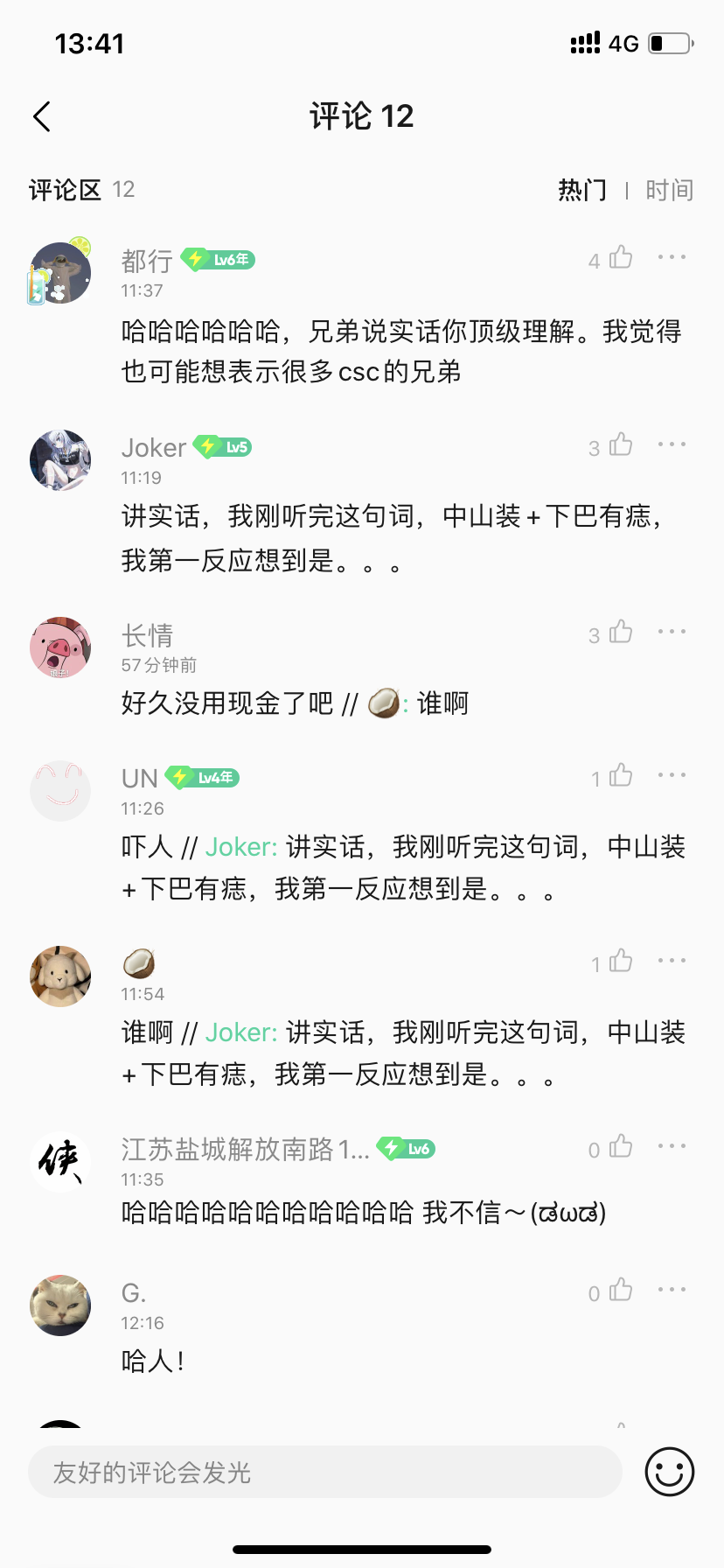
Task: Open Joker's name link in UN's reply
Action: click(x=240, y=847)
